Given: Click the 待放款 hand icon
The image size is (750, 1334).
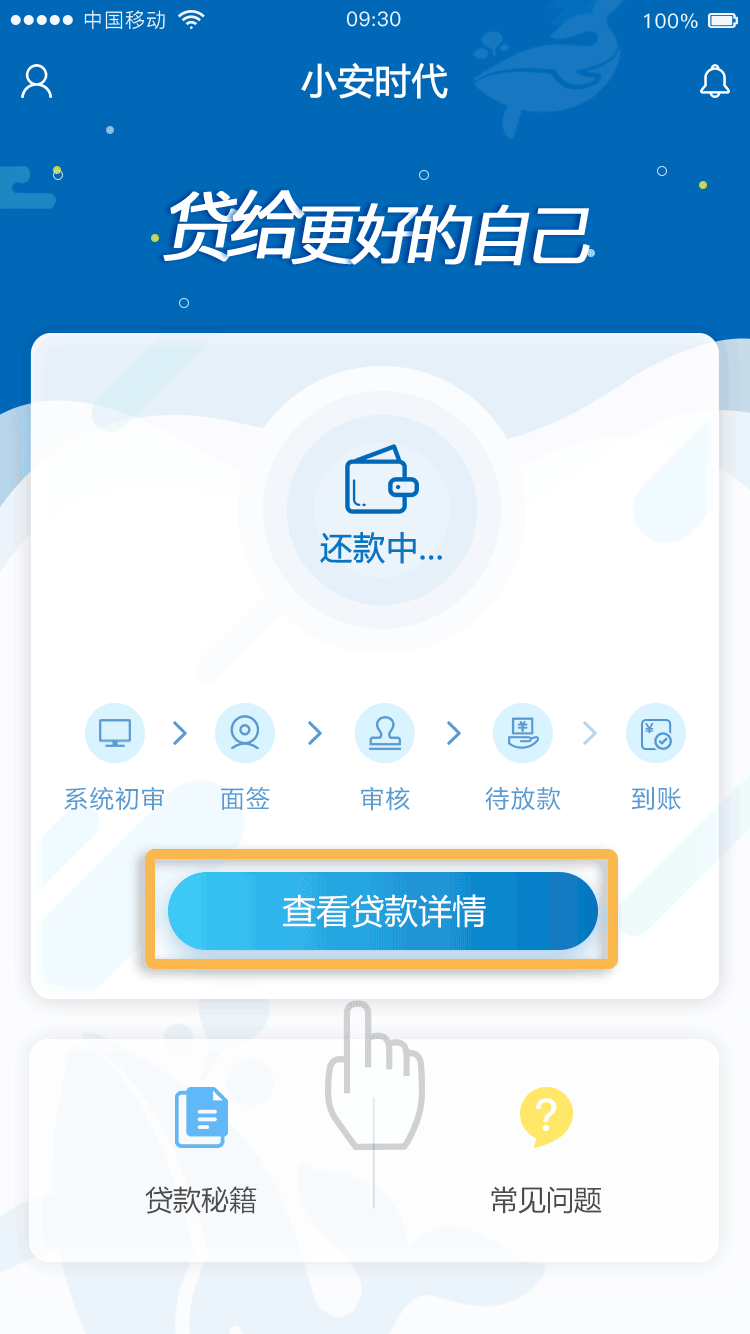Looking at the screenshot, I should [522, 732].
